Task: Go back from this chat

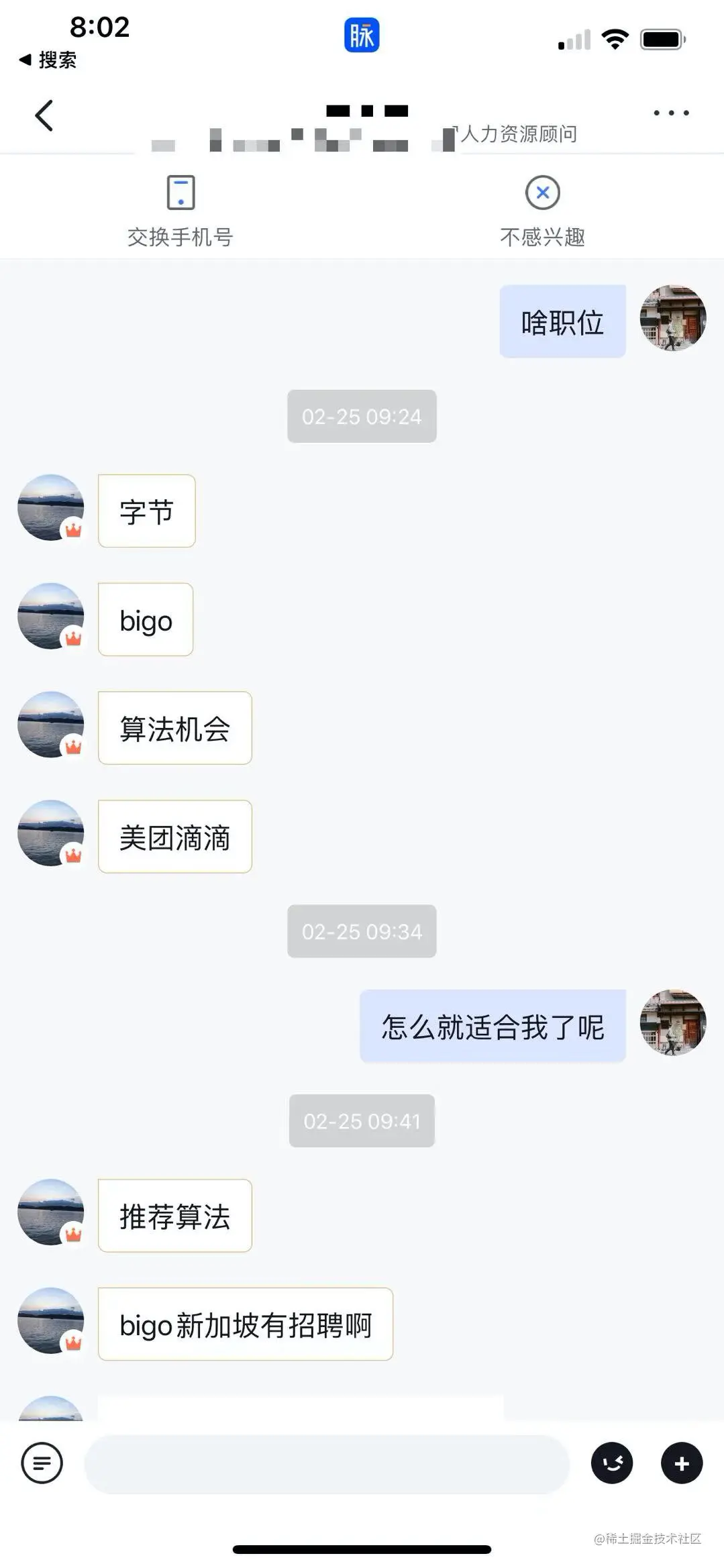Action: 44,115
